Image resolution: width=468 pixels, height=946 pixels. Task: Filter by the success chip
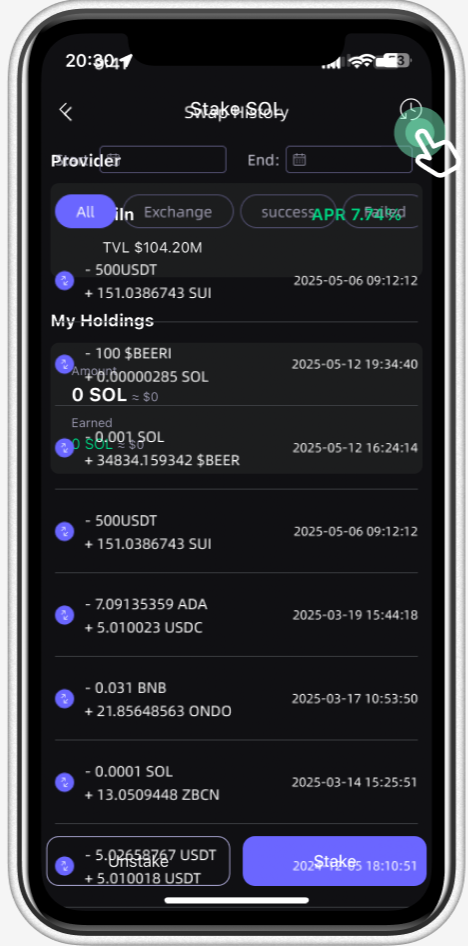click(x=288, y=212)
